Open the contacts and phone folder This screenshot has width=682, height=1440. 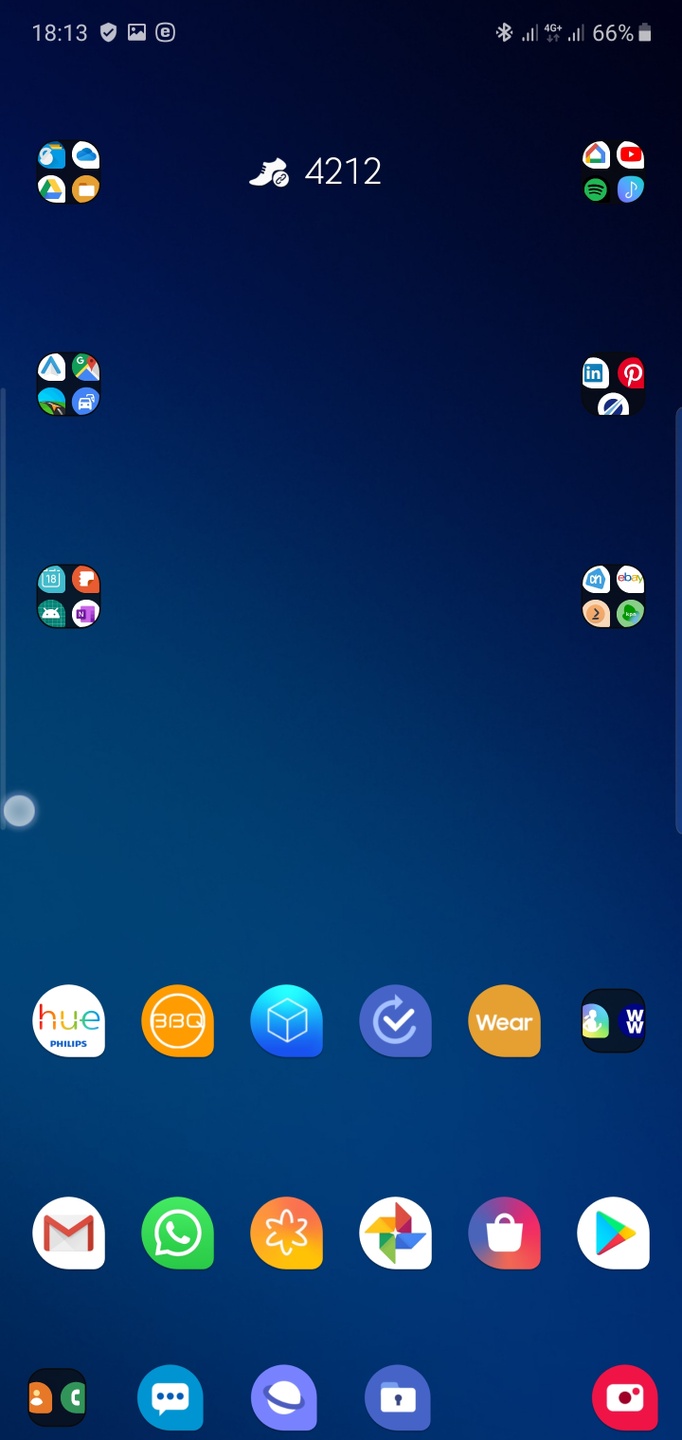pyautogui.click(x=57, y=1397)
